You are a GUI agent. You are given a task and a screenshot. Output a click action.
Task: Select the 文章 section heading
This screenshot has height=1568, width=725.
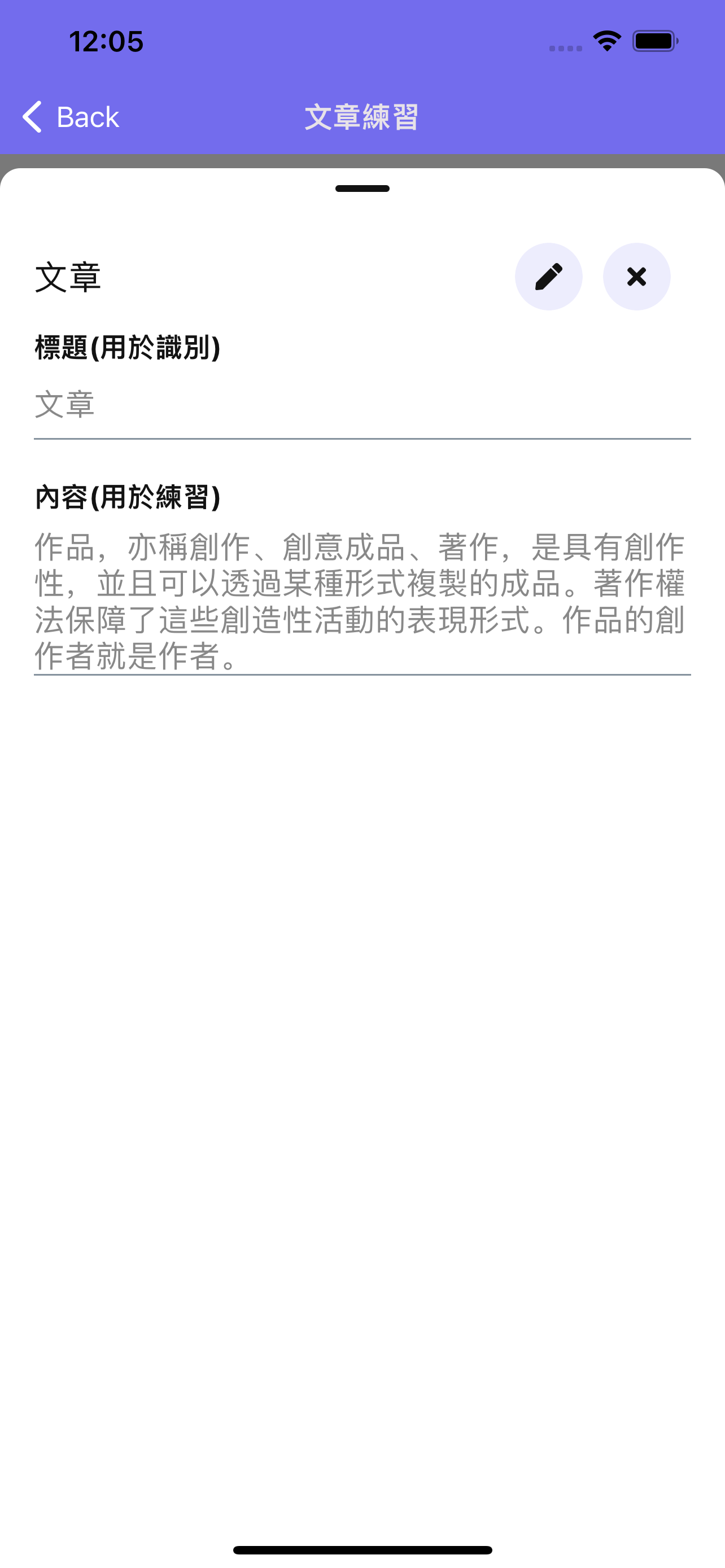click(x=68, y=278)
